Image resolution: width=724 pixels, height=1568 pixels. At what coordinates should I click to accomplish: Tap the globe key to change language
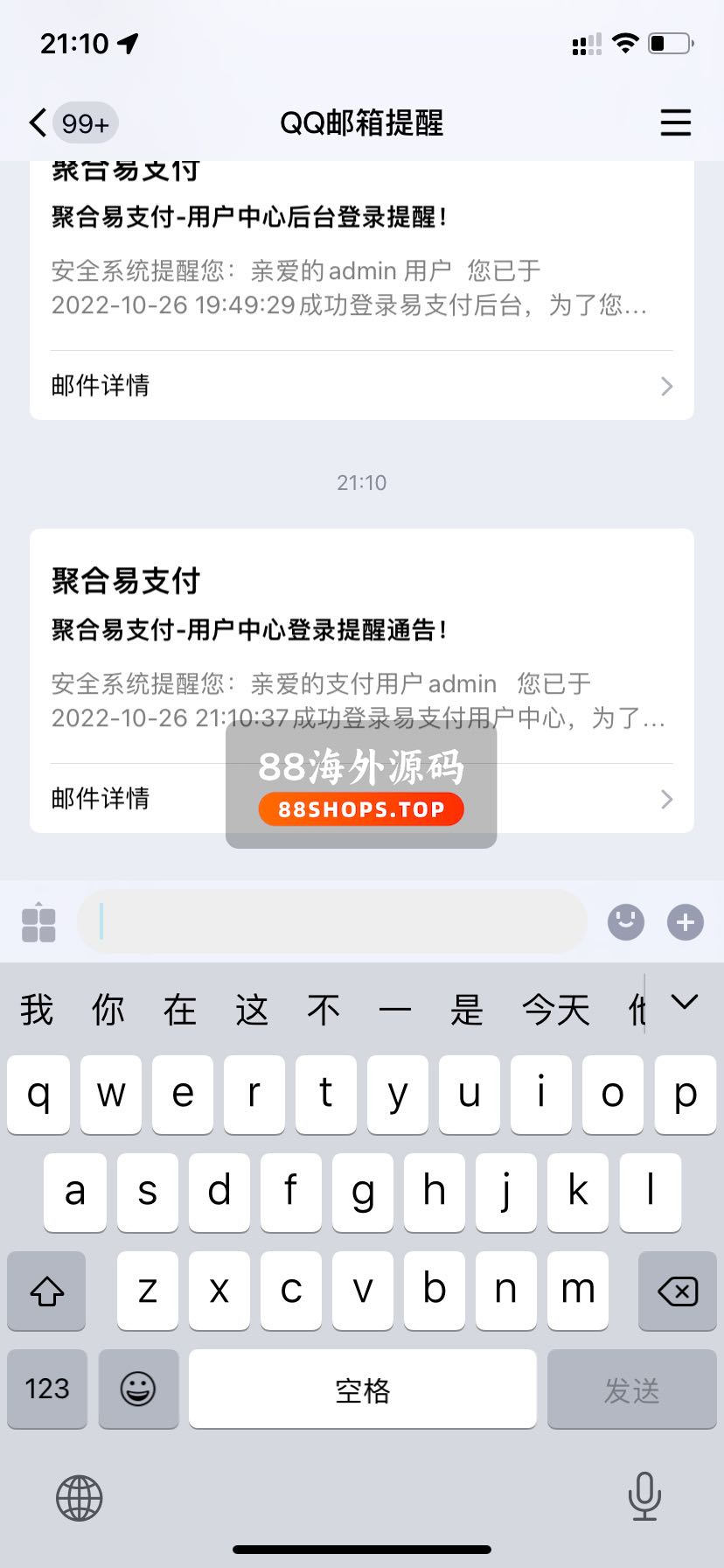(x=80, y=1498)
